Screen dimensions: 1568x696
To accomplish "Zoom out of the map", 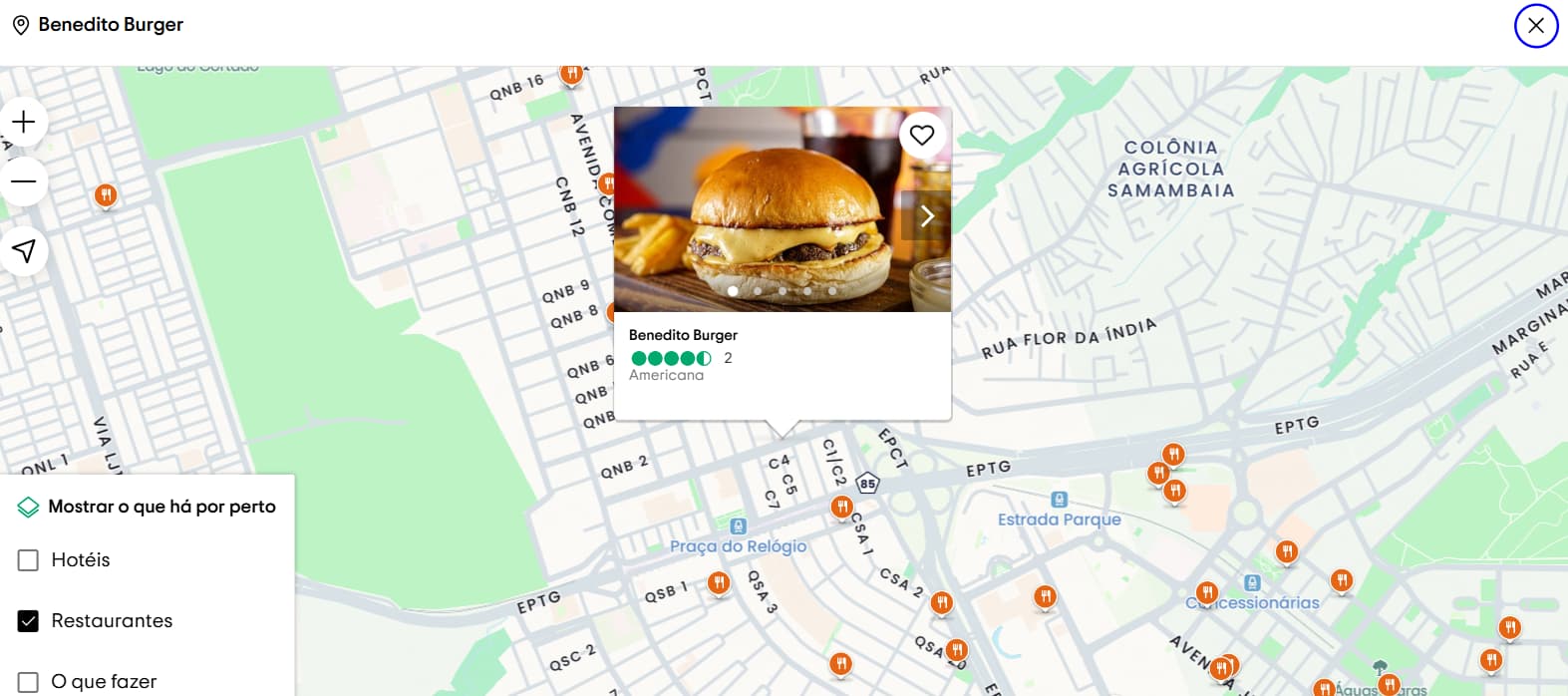I will 24,181.
